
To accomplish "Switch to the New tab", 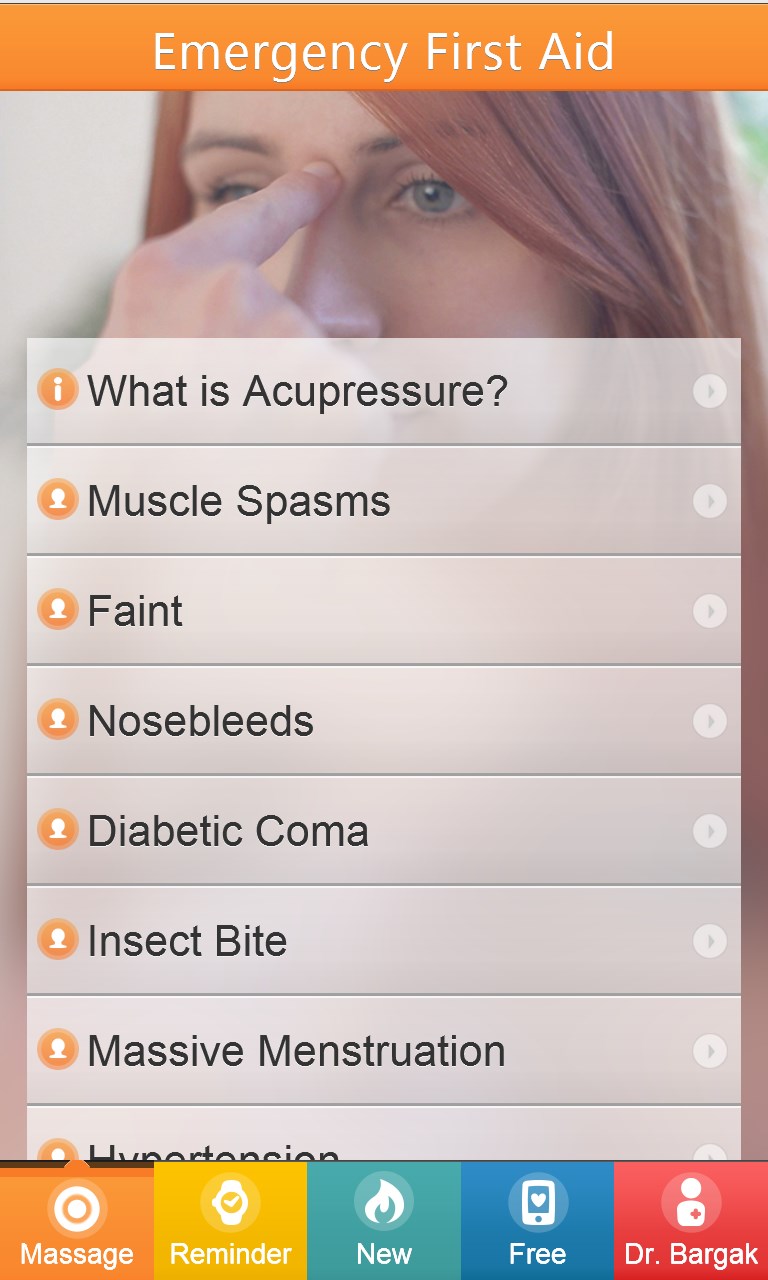I will 384,1222.
